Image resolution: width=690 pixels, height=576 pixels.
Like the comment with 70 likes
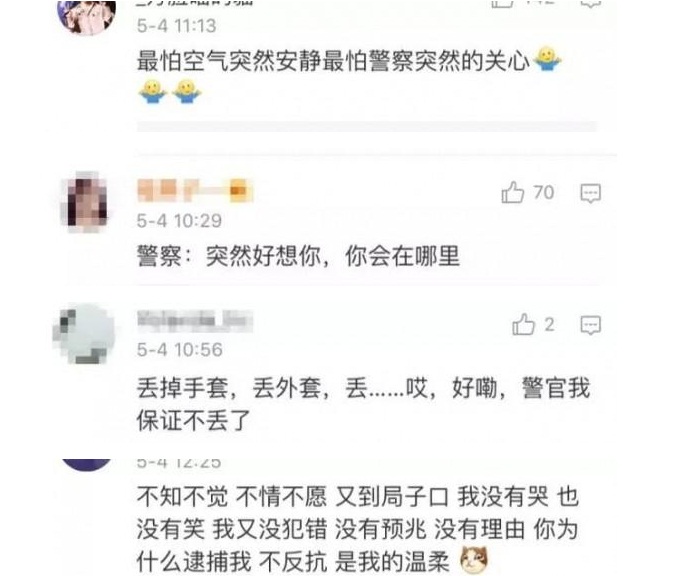[513, 192]
